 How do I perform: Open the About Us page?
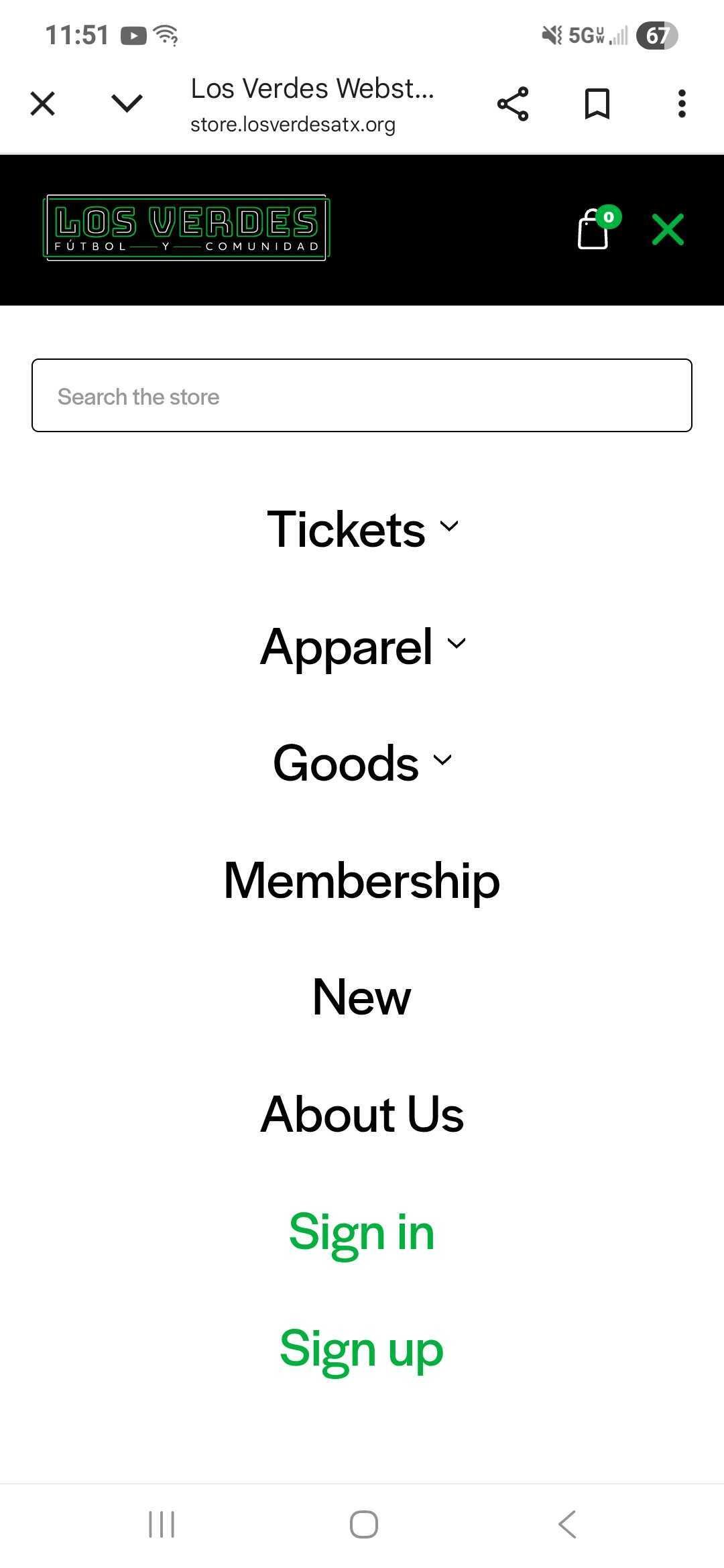pyautogui.click(x=362, y=1114)
